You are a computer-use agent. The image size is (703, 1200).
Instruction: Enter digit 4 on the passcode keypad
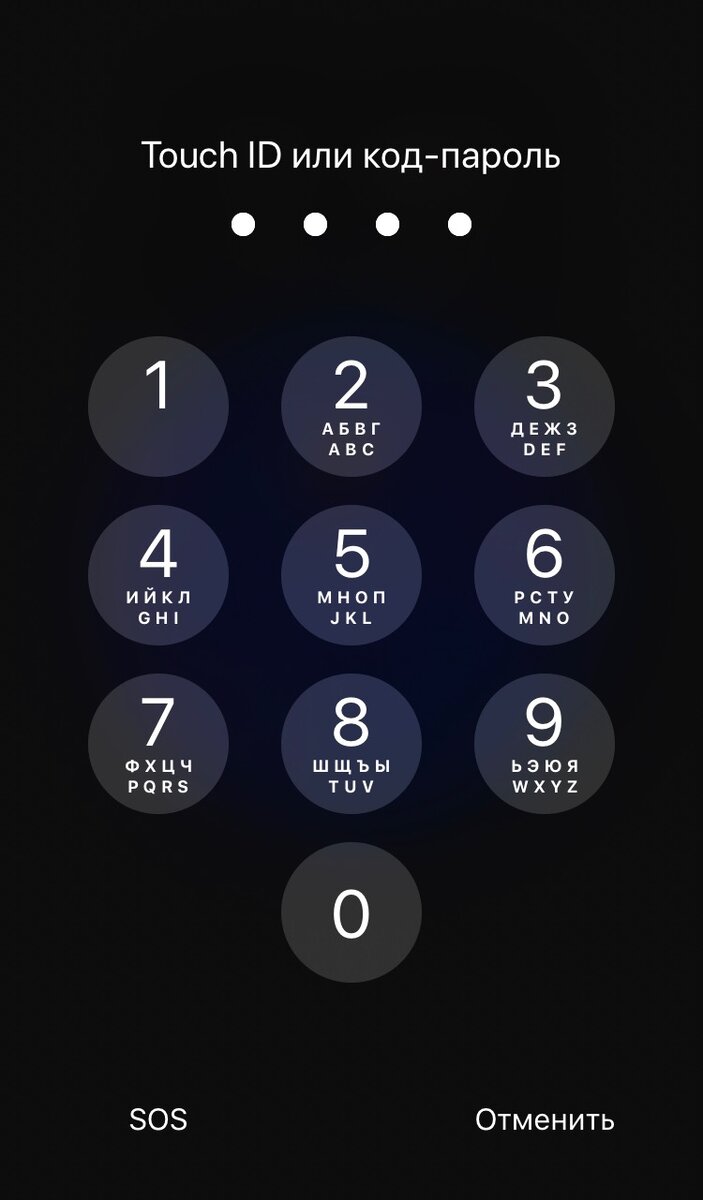(x=158, y=575)
